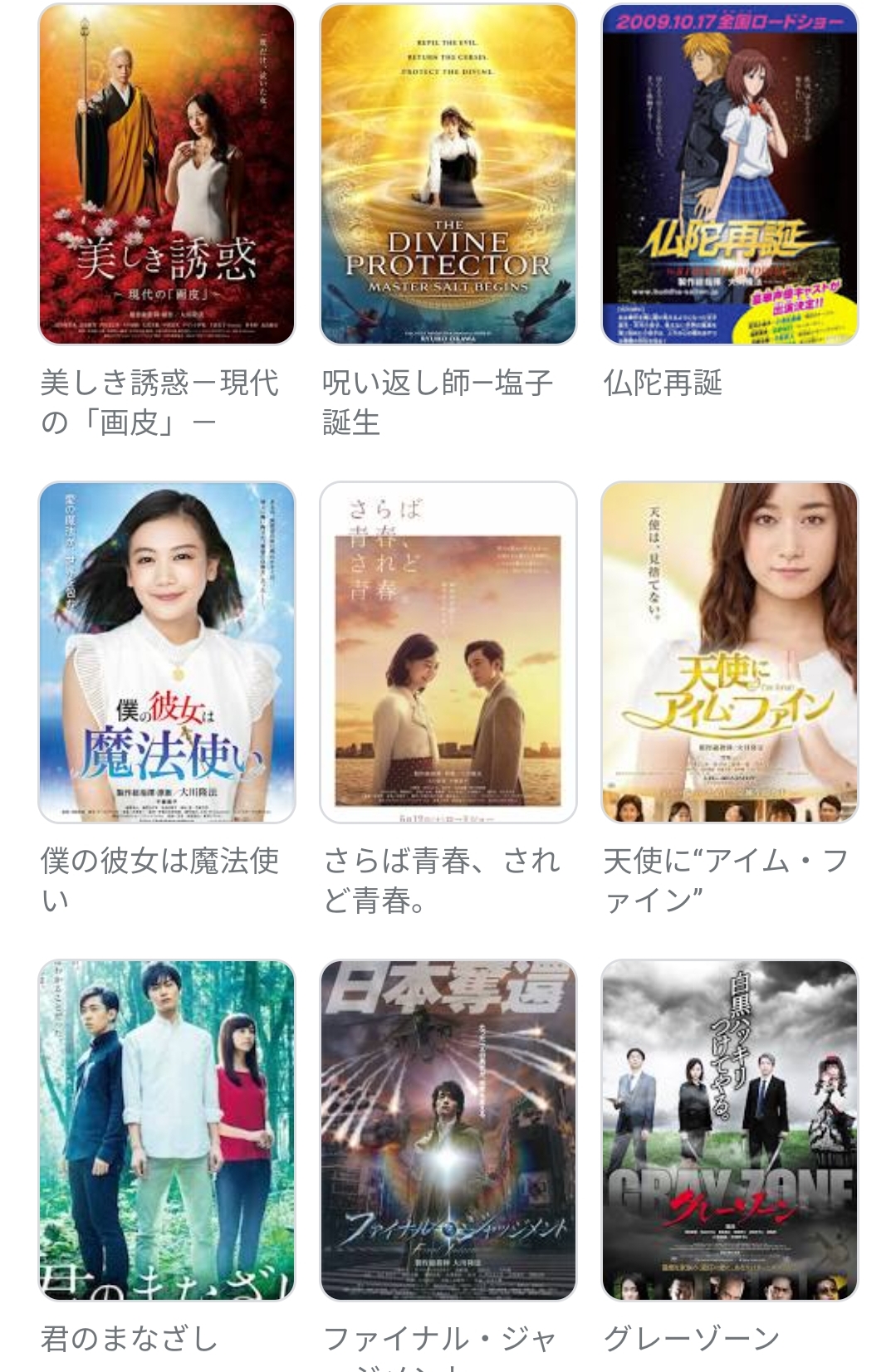Open the 天使に"アイム・ファイン" movie
This screenshot has height=1372, width=896.
tap(729, 652)
